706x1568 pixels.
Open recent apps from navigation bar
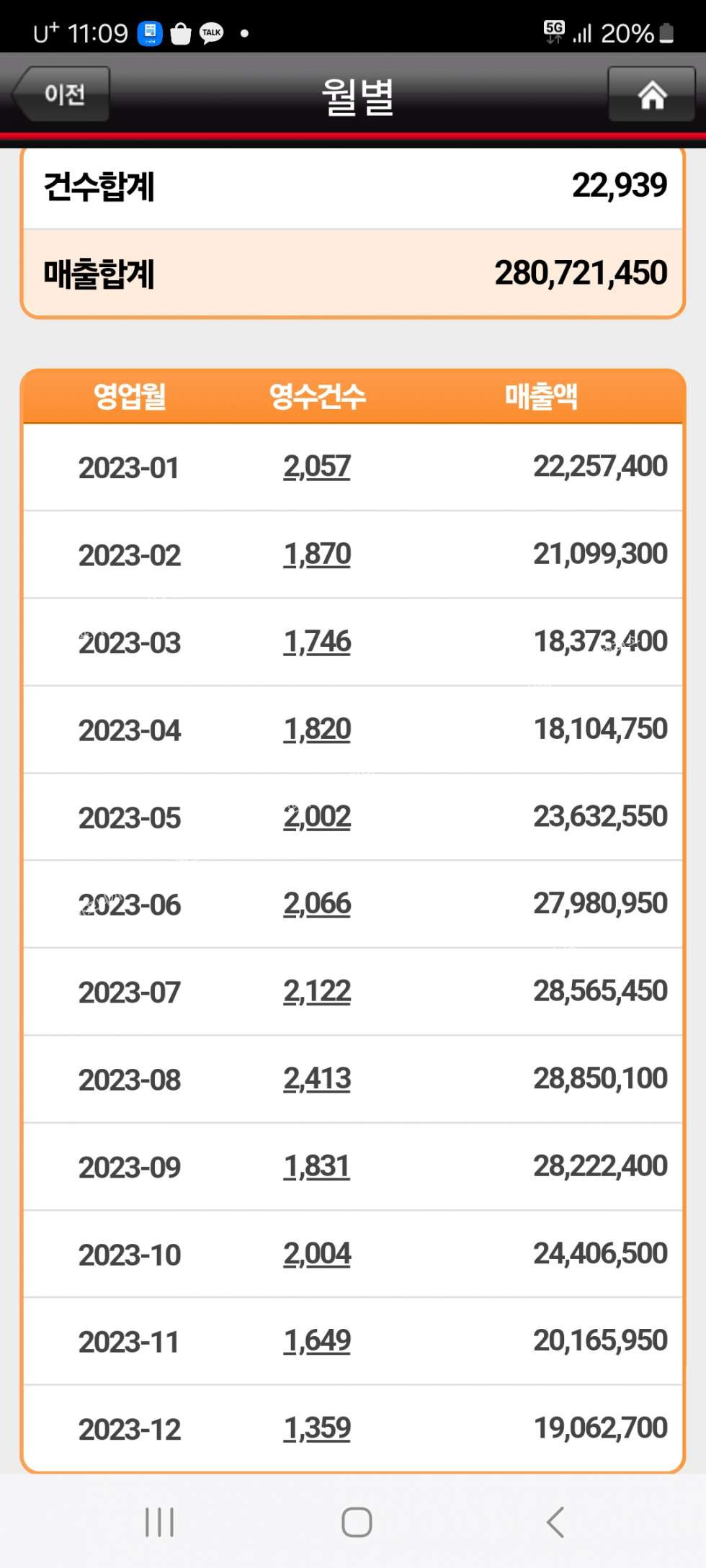(x=159, y=1522)
